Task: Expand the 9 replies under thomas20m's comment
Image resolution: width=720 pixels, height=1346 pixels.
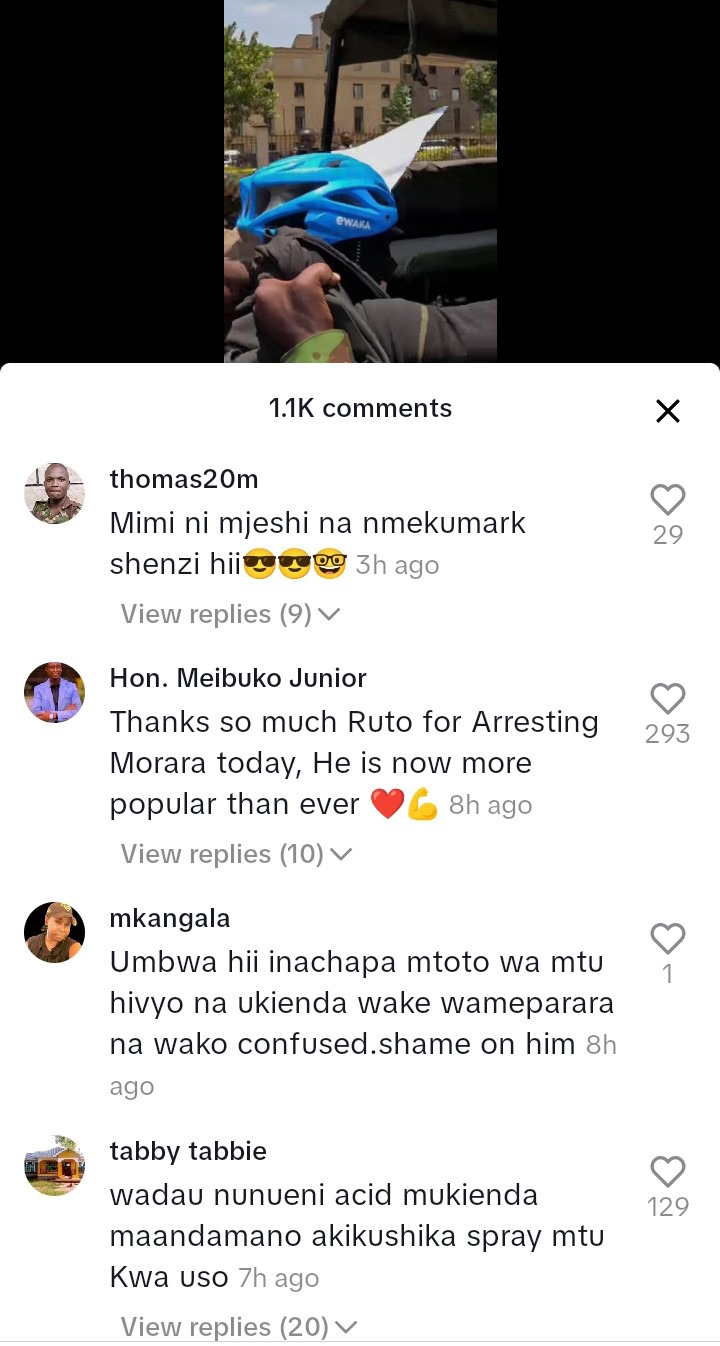Action: click(230, 614)
